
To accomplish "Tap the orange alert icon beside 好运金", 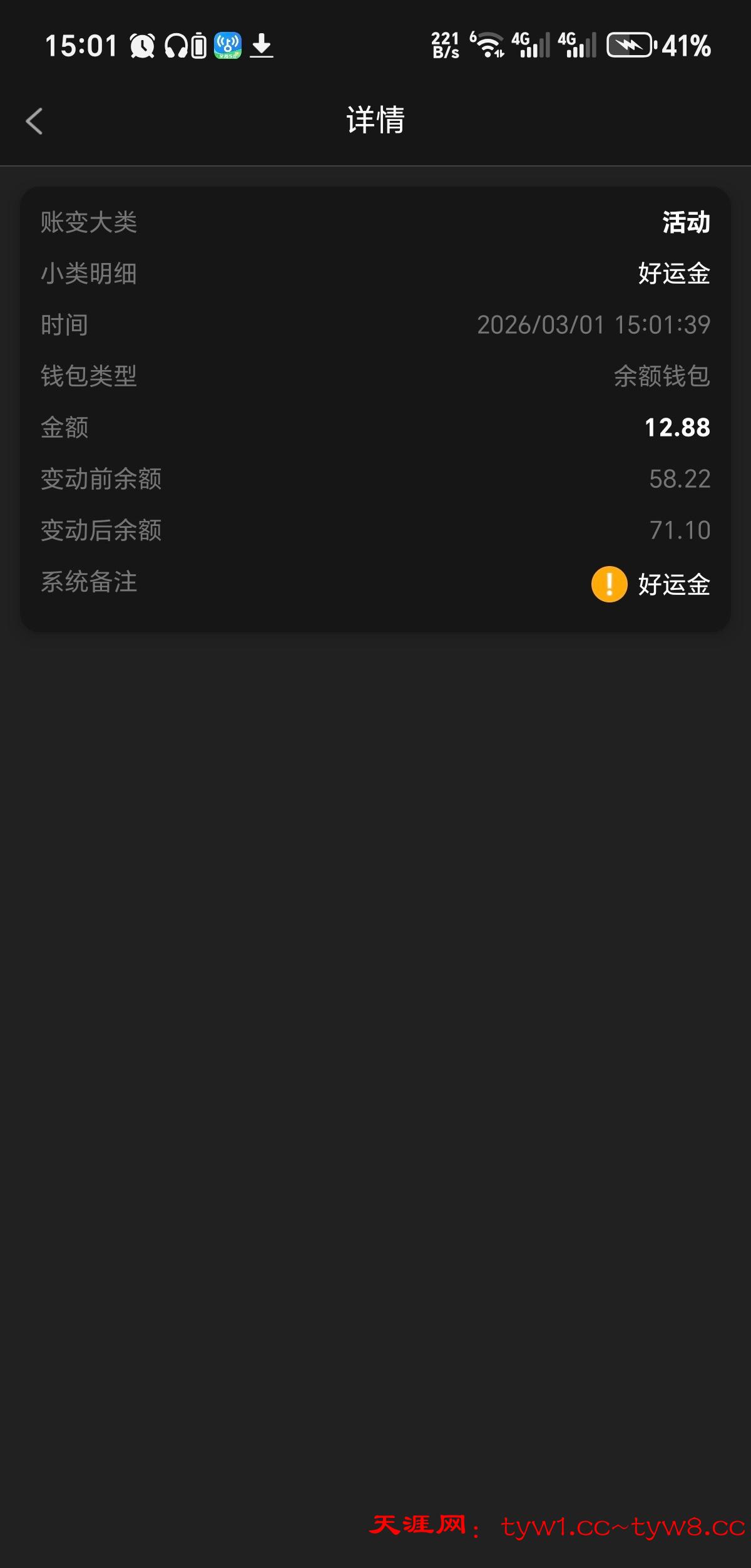I will (609, 584).
